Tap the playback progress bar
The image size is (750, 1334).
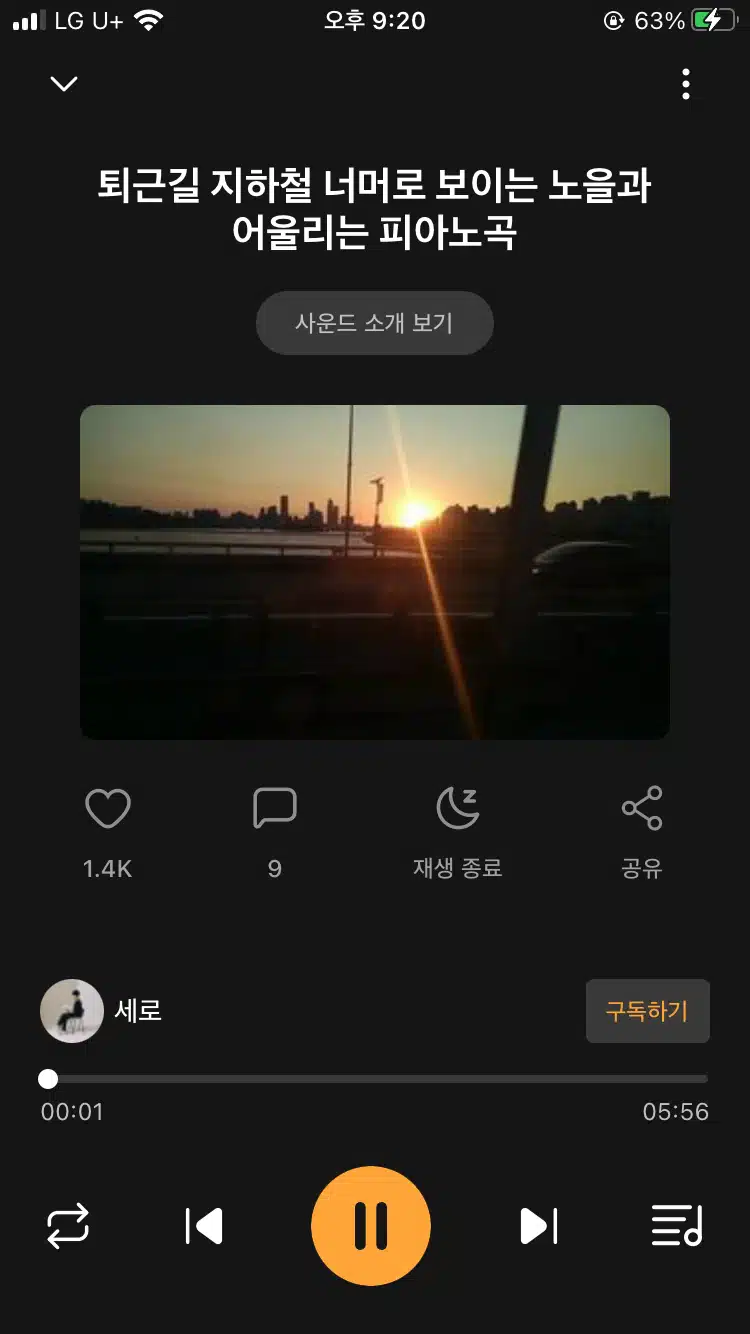375,1079
